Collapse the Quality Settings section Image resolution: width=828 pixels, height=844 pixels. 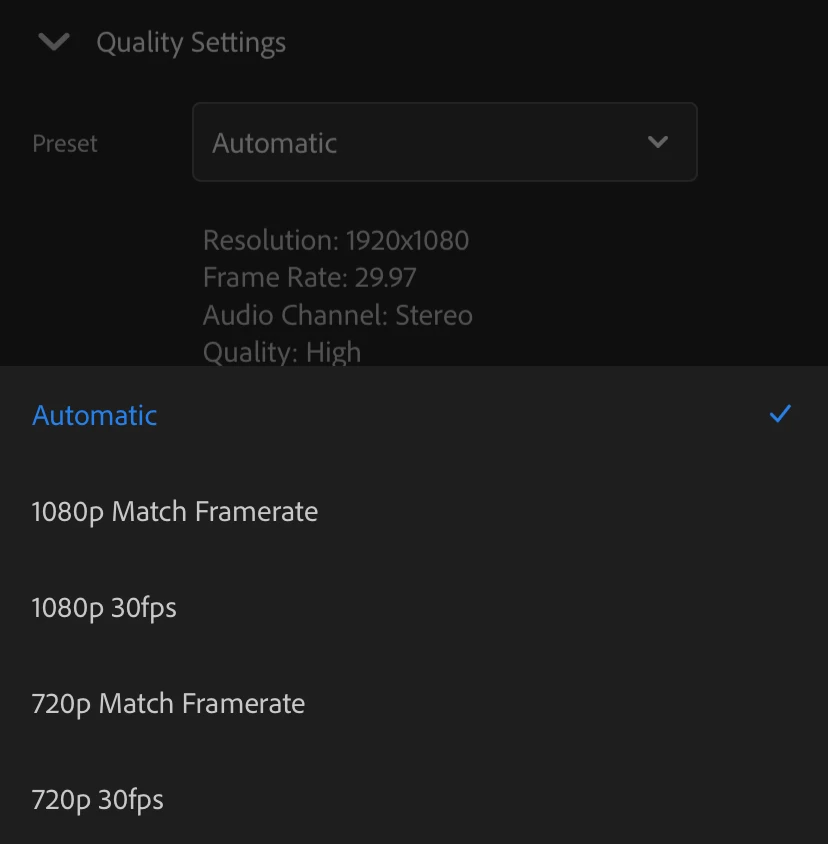[54, 42]
